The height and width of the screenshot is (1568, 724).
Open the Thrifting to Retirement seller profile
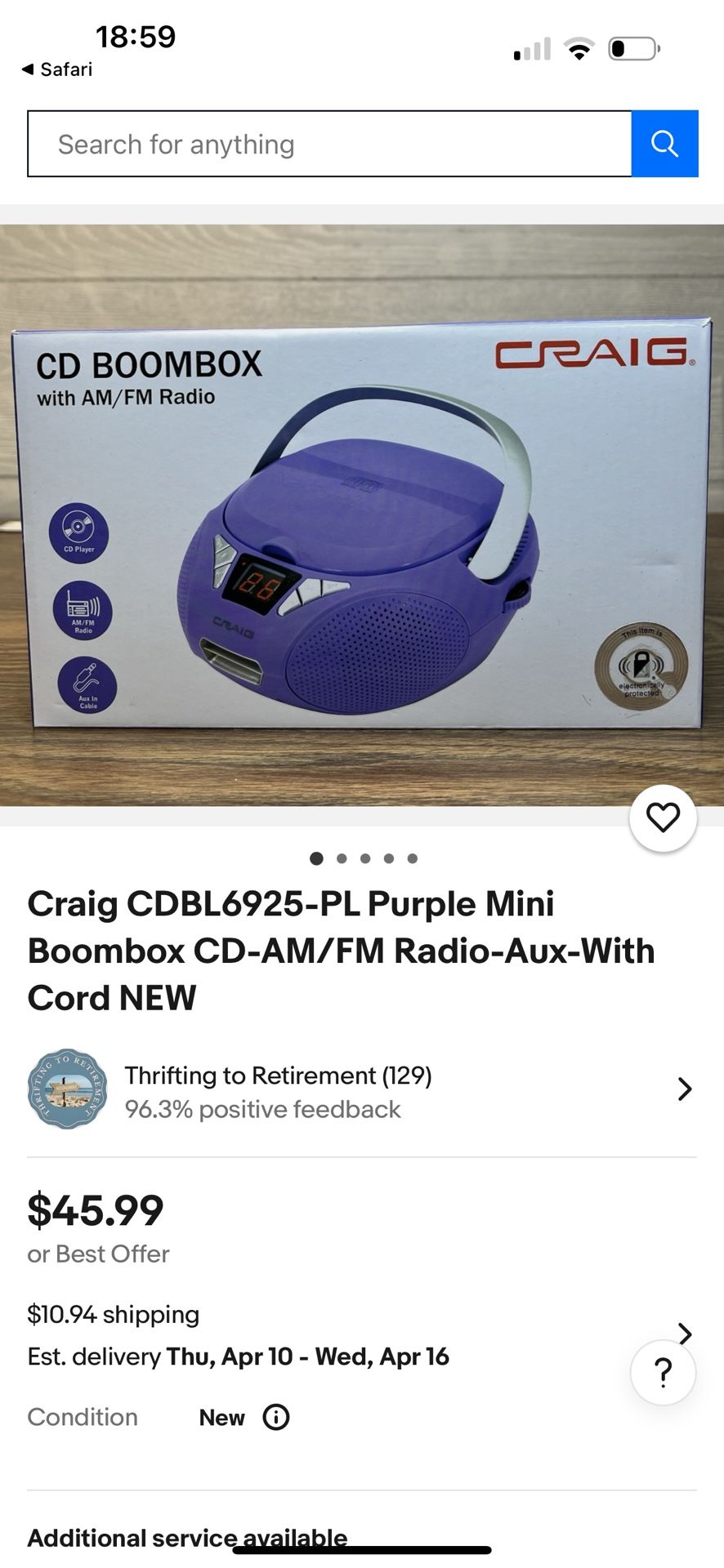coord(361,1090)
